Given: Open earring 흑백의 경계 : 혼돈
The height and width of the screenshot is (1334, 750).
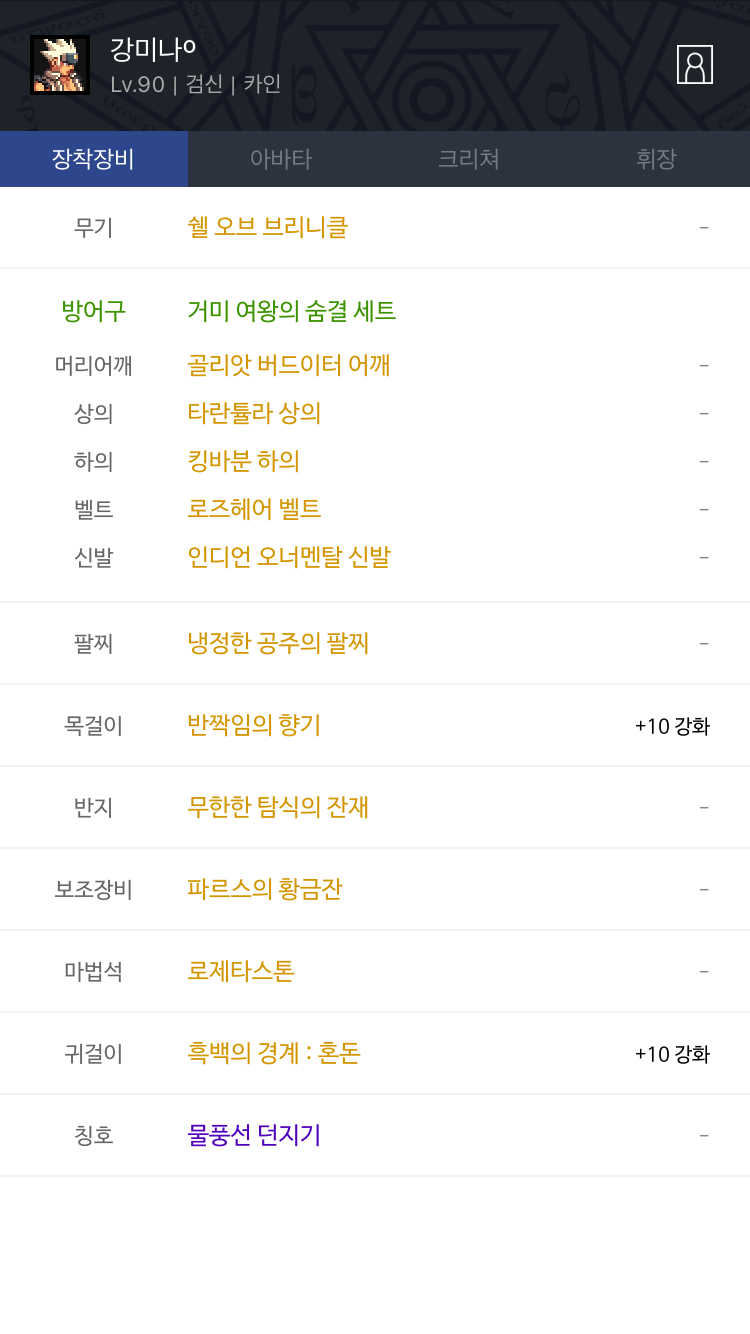Looking at the screenshot, I should pyautogui.click(x=274, y=1053).
